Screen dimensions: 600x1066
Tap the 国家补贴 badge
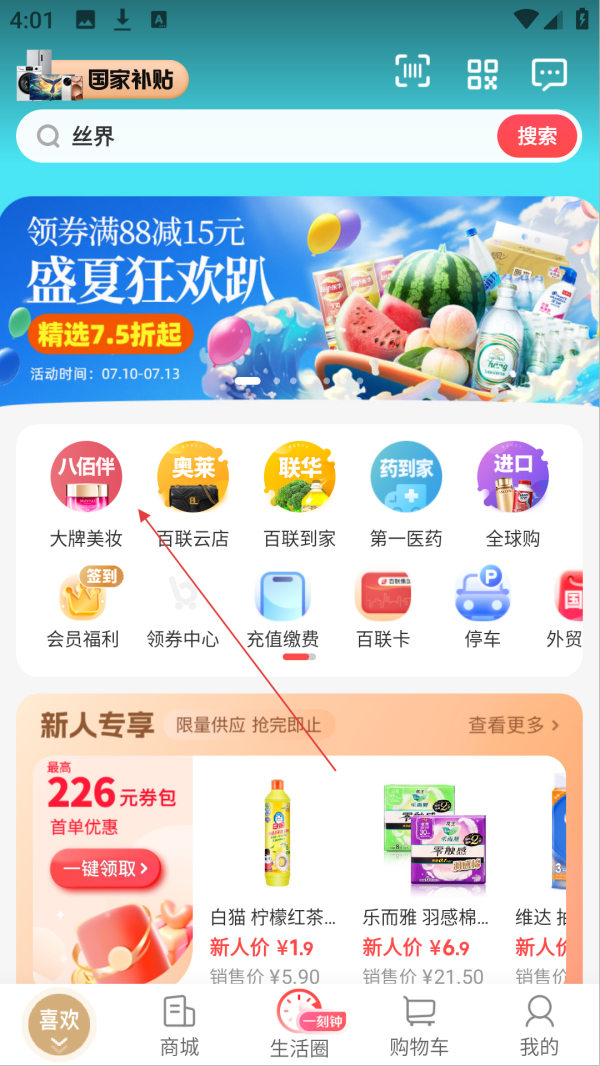[x=103, y=79]
